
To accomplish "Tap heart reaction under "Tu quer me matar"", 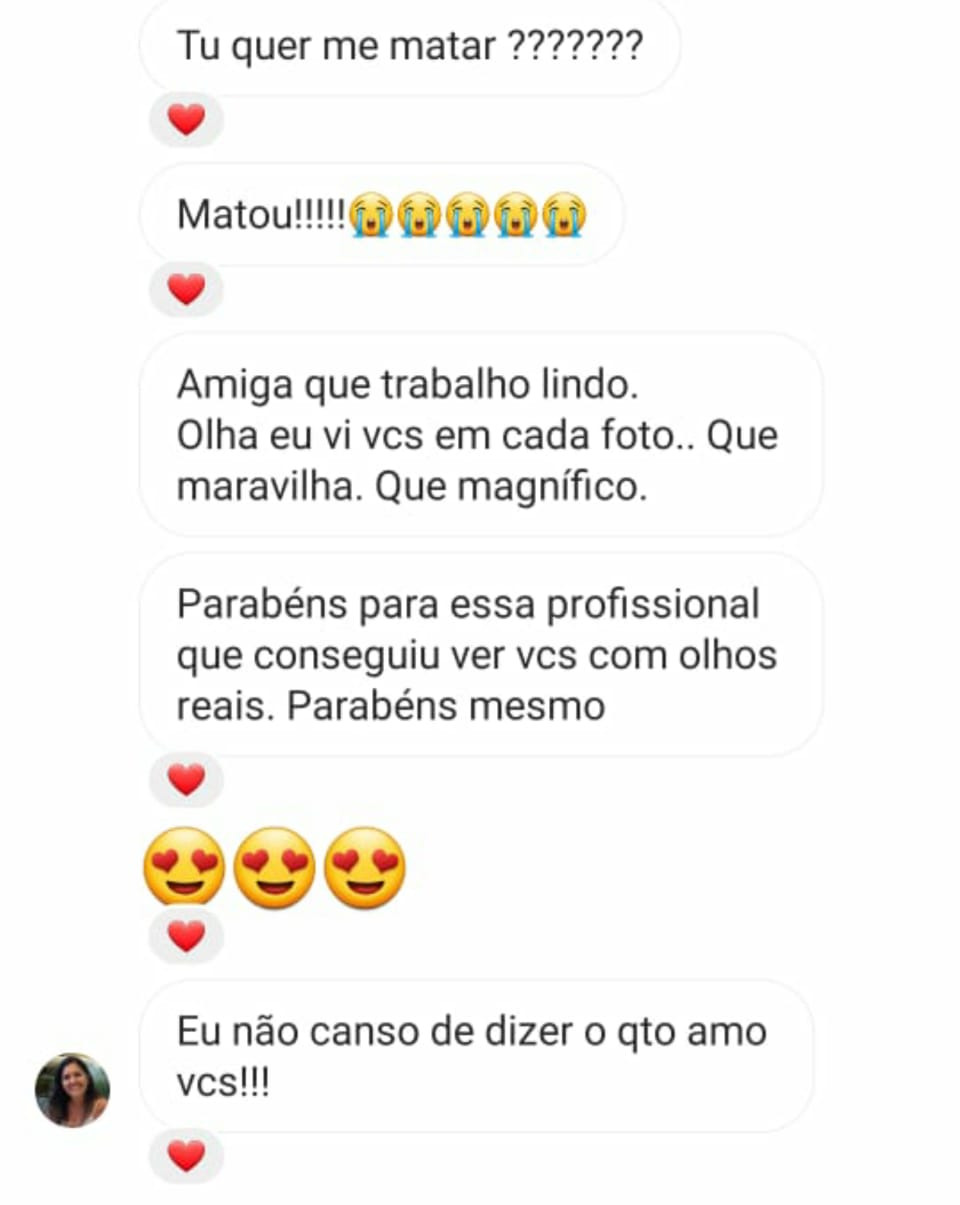I will click(186, 120).
